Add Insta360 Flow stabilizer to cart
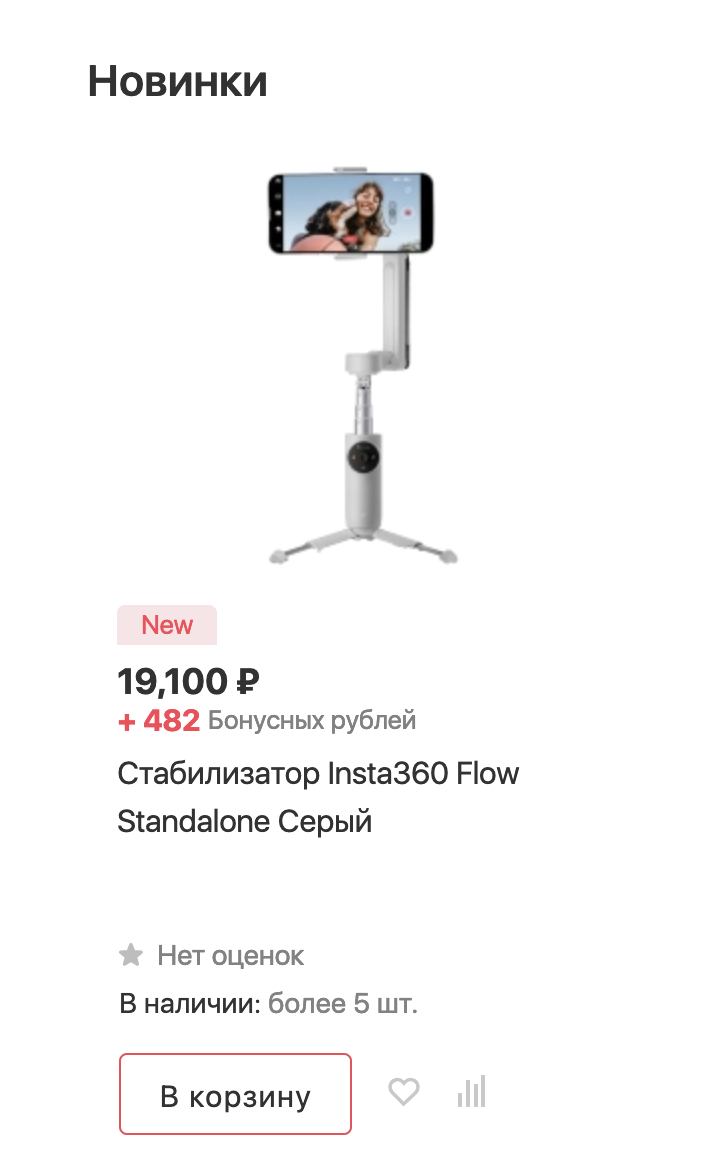This screenshot has height=1166, width=704. coord(235,1094)
